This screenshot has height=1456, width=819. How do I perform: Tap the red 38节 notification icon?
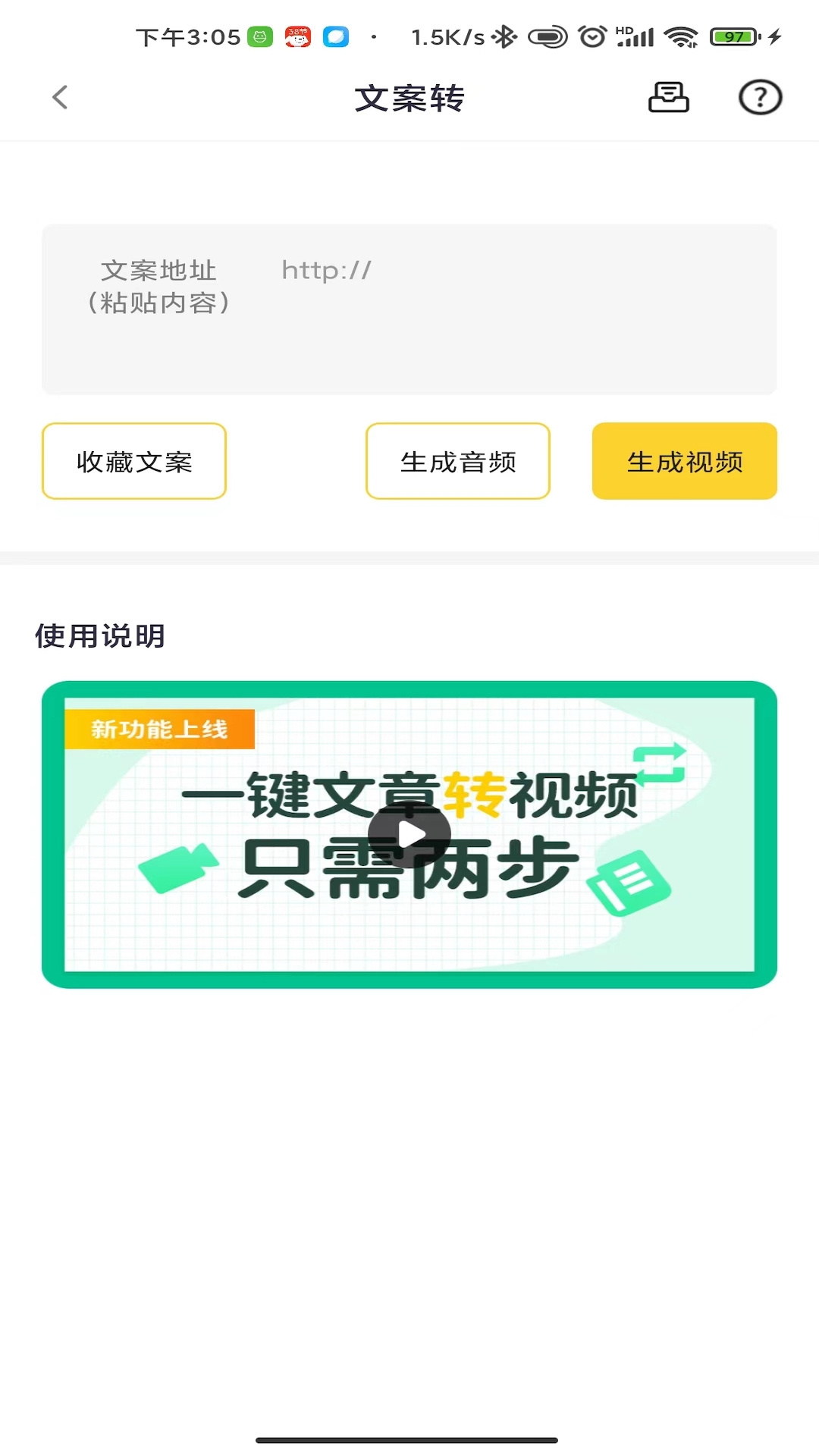coord(299,35)
